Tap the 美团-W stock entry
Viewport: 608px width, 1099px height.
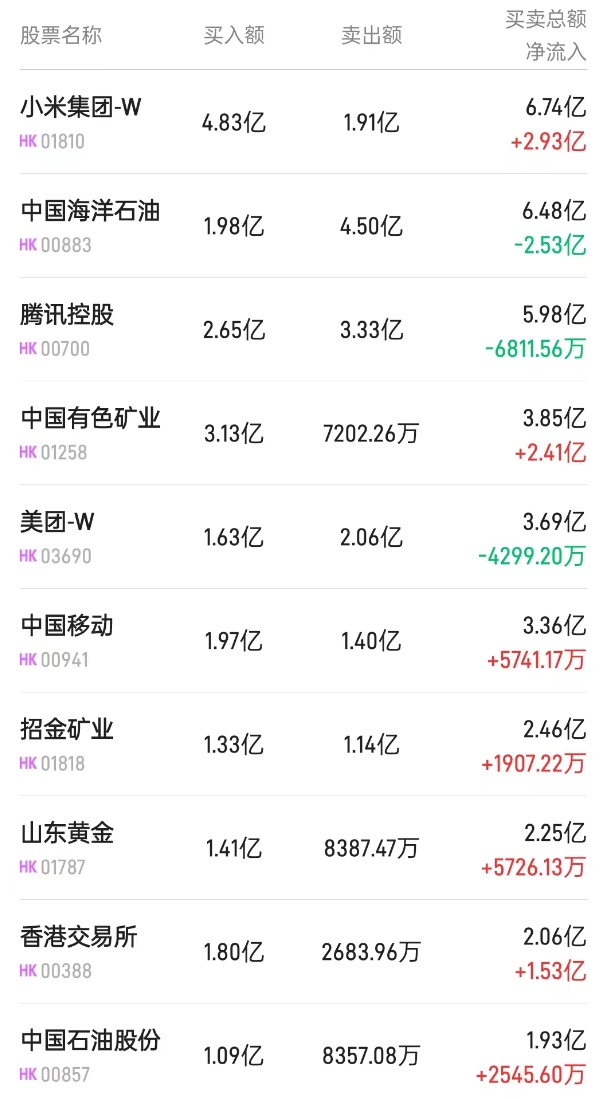[58, 523]
